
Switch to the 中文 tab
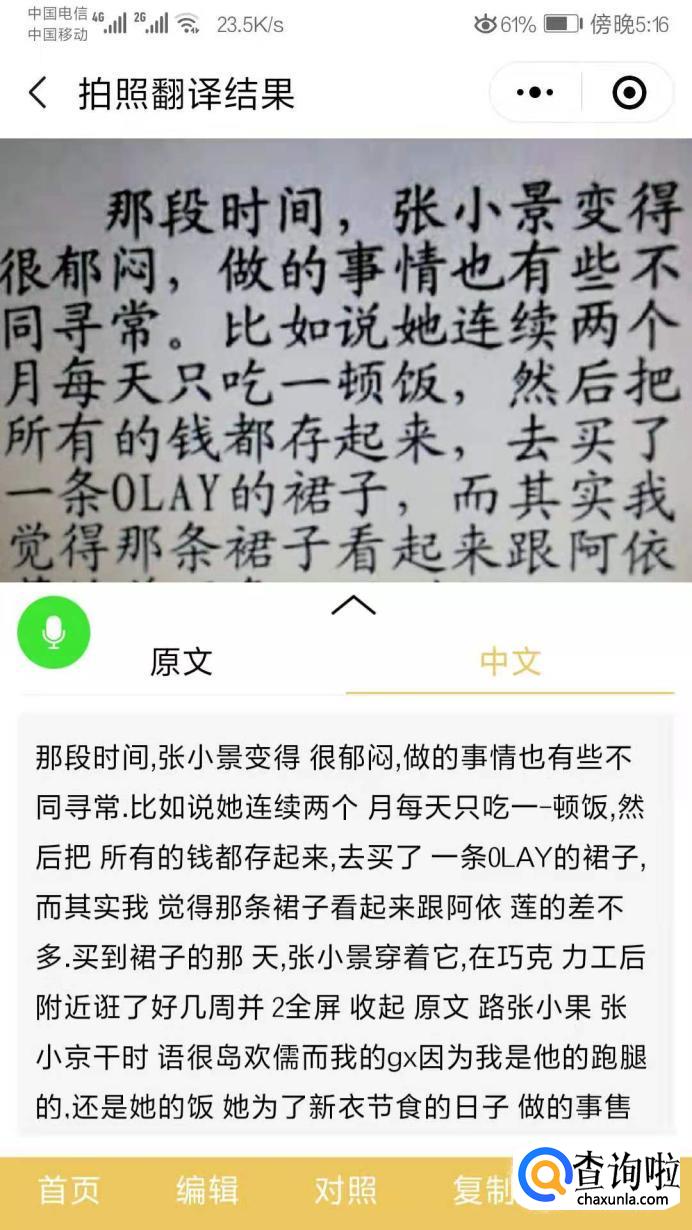[510, 661]
